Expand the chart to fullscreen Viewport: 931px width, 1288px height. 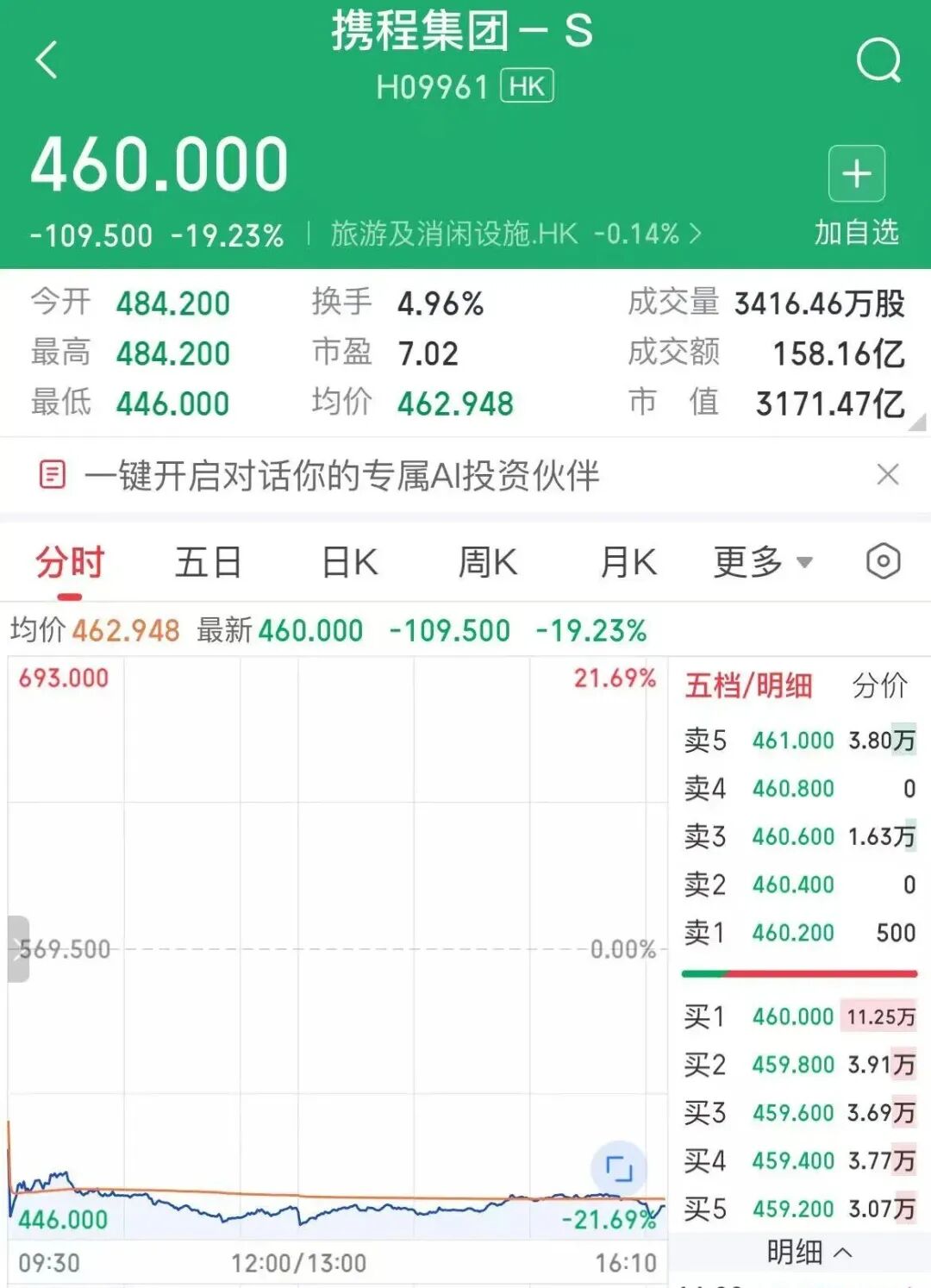pyautogui.click(x=619, y=1169)
